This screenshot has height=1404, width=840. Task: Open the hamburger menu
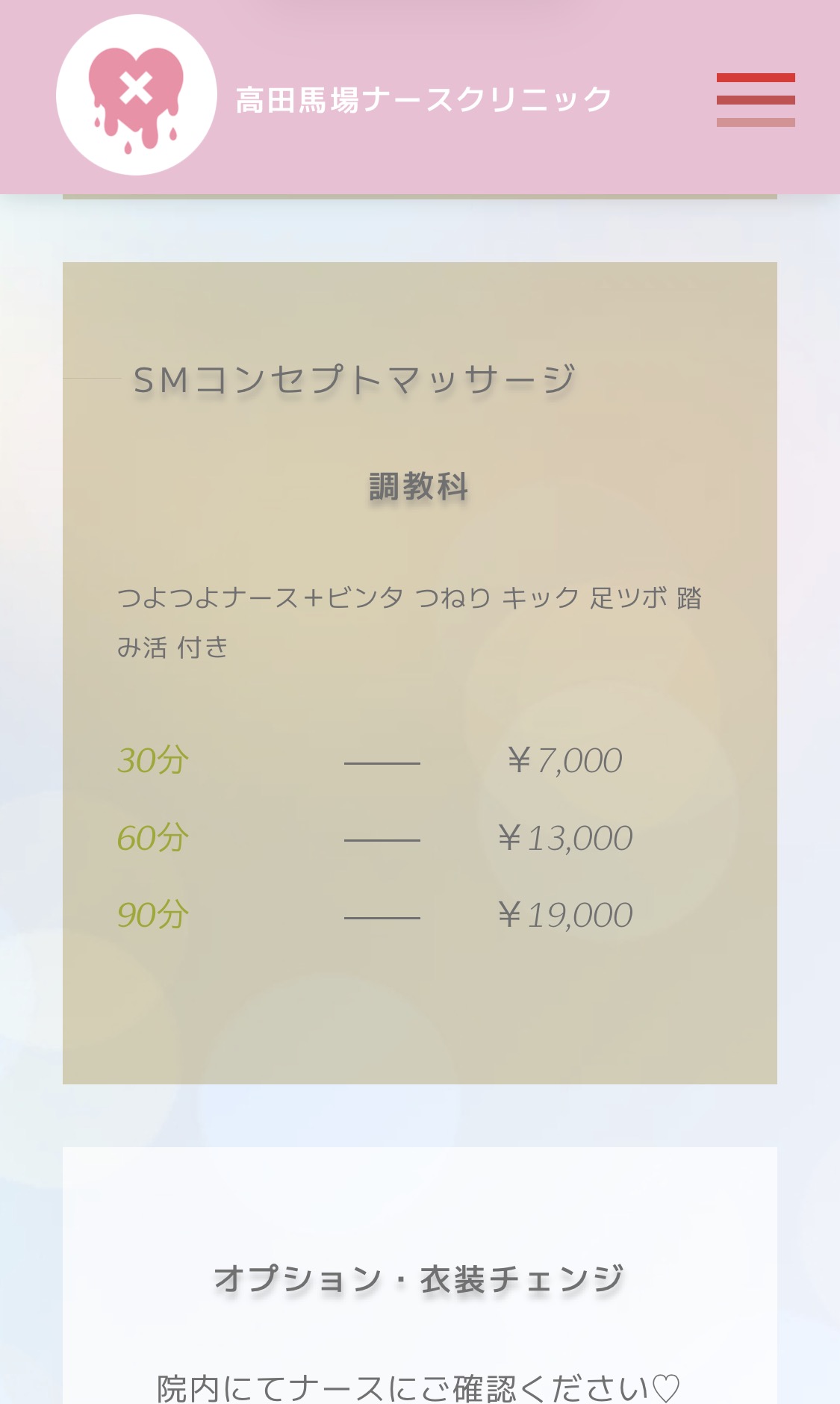pos(755,100)
